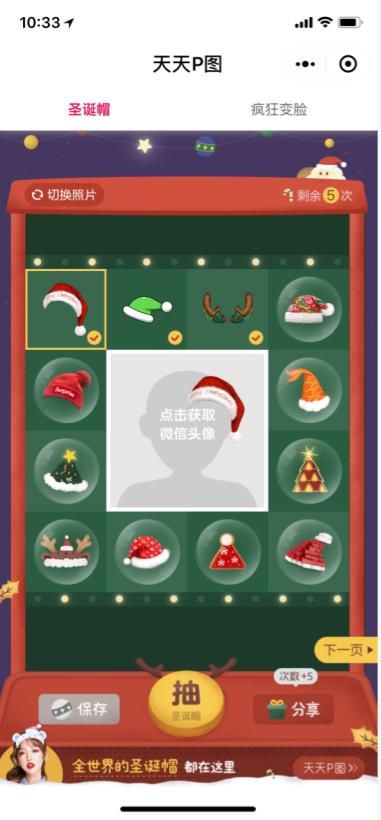Viewport: 381px width, 820px height.
Task: Pick the green Christmas tree hat with star
Action: click(x=66, y=471)
